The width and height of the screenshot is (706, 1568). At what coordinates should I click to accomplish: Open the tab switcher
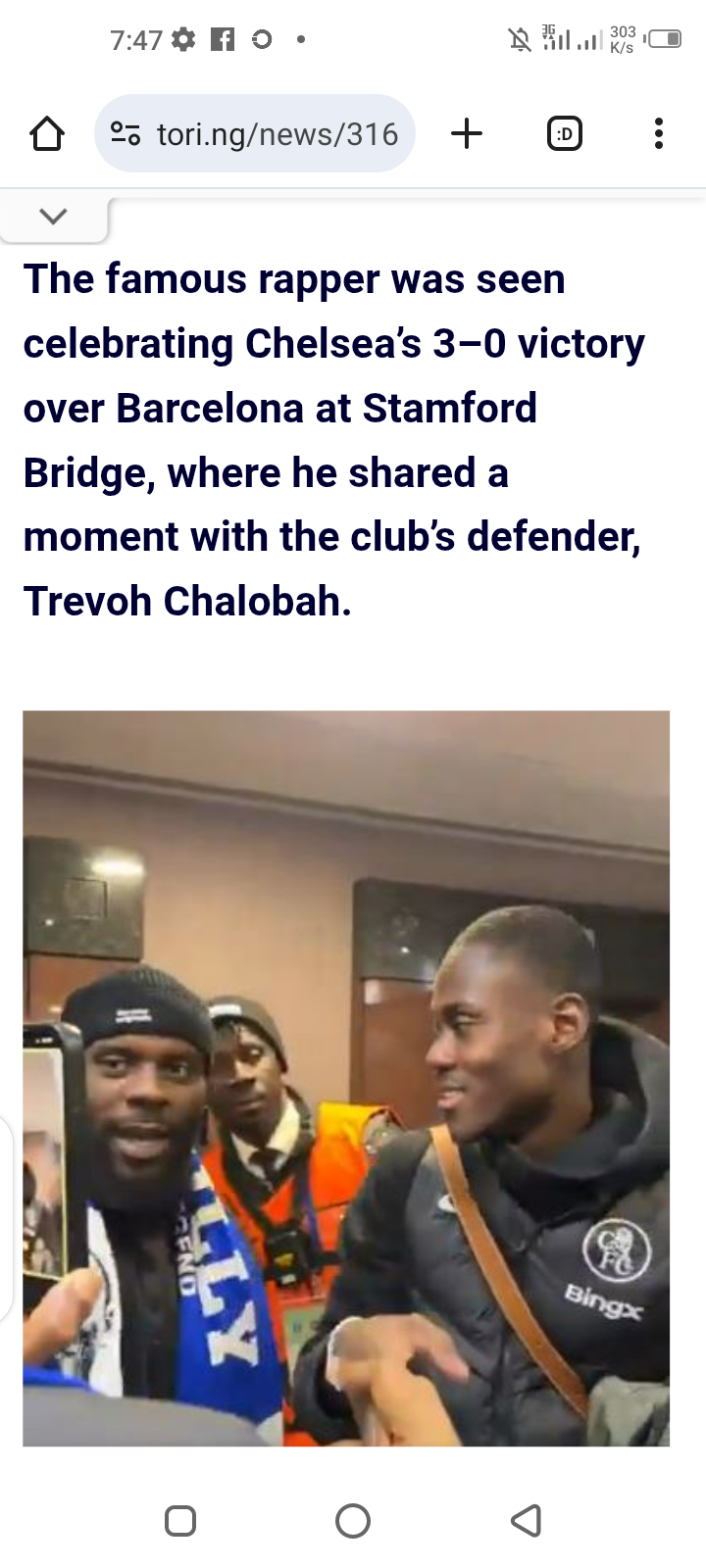click(x=564, y=133)
